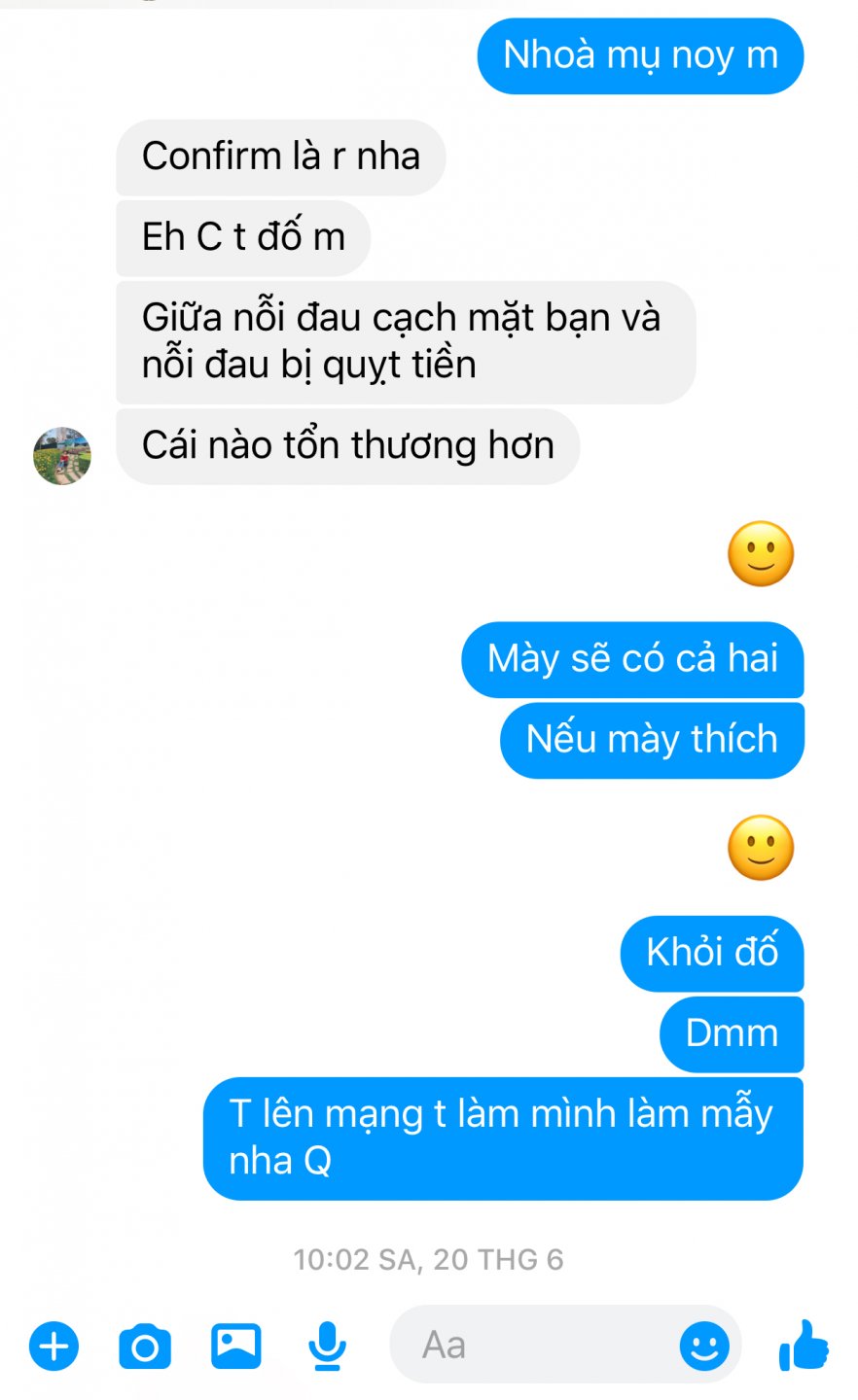Open the plus more-actions menu
The width and height of the screenshot is (858, 1400).
click(x=54, y=1347)
